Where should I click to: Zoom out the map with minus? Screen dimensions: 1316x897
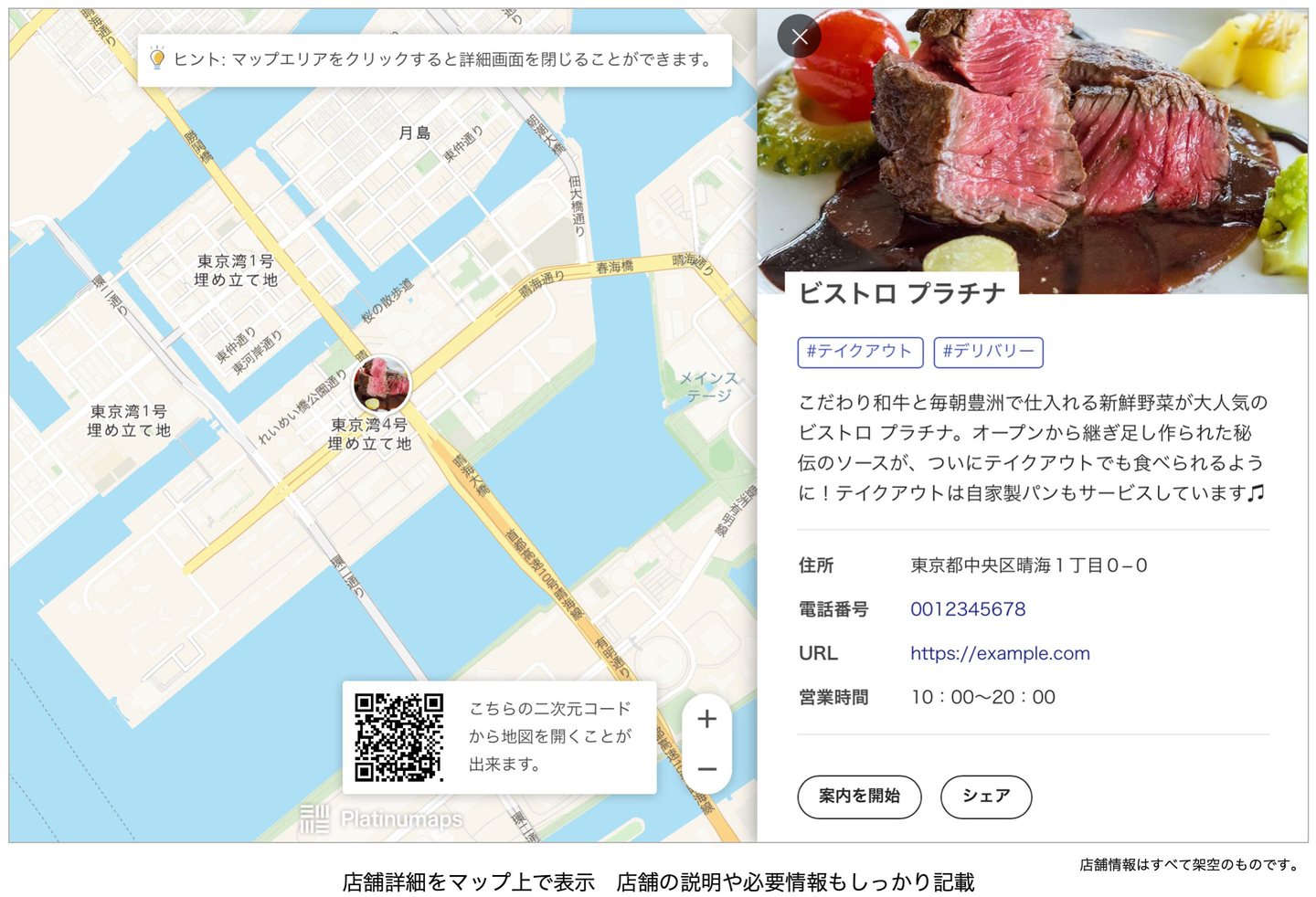[x=706, y=769]
